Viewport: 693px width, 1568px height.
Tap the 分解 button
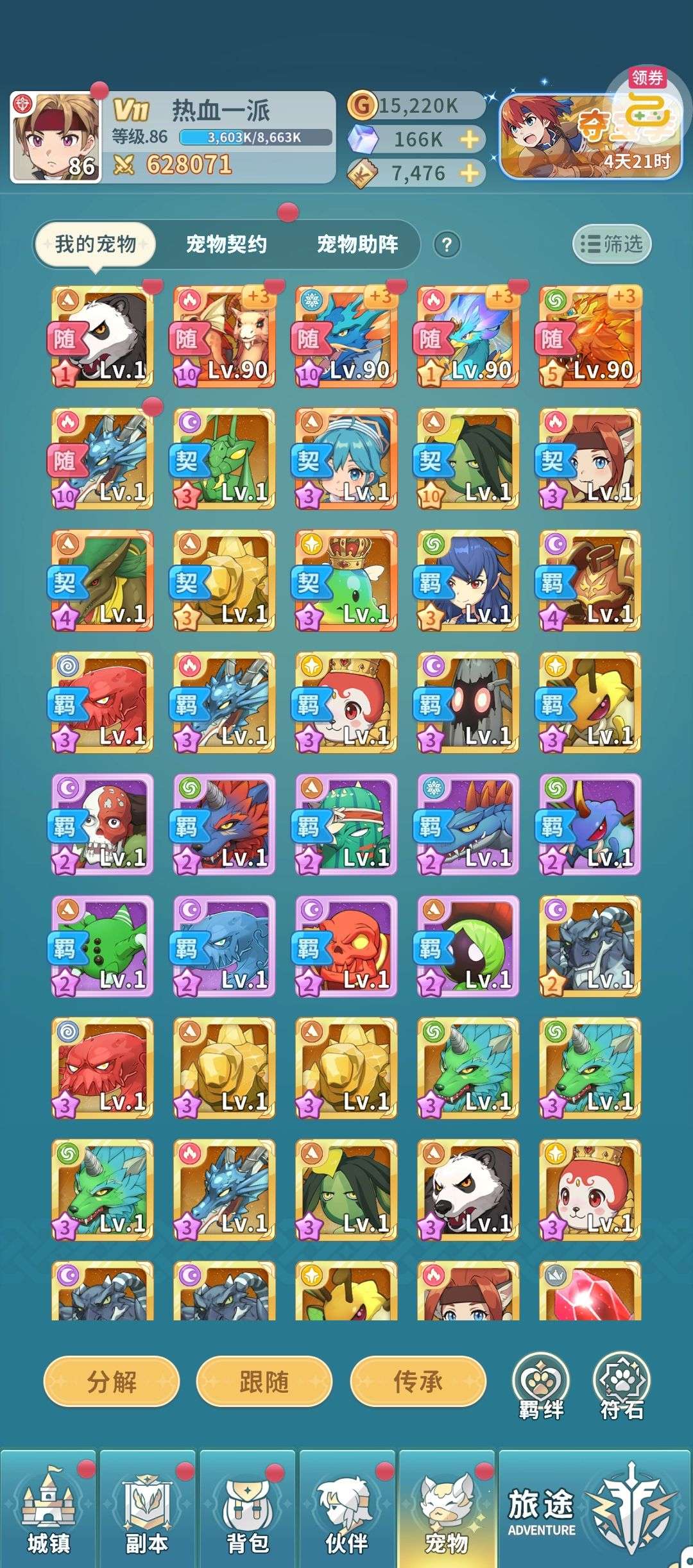click(x=112, y=1380)
